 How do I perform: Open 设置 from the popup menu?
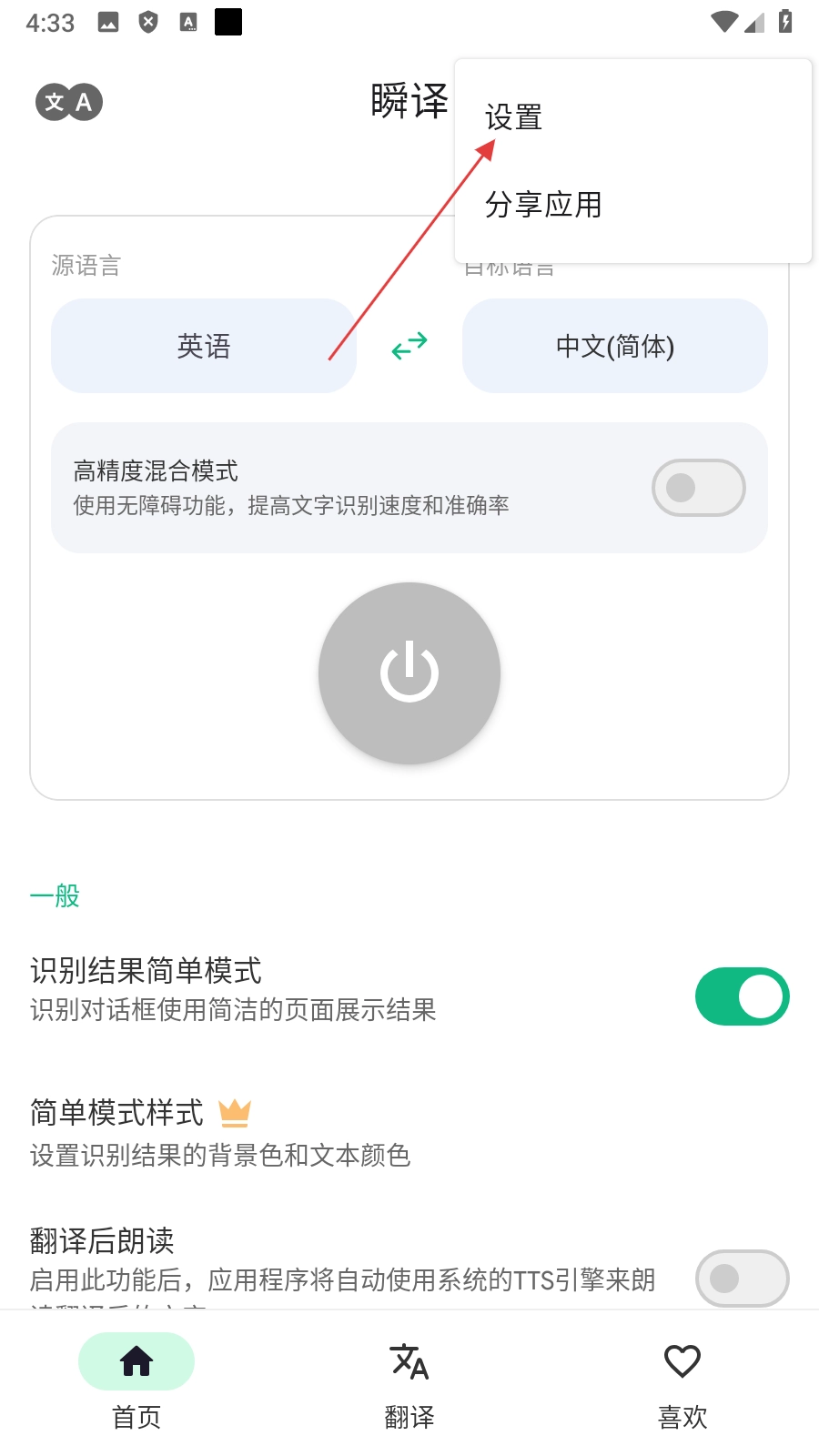coord(514,117)
